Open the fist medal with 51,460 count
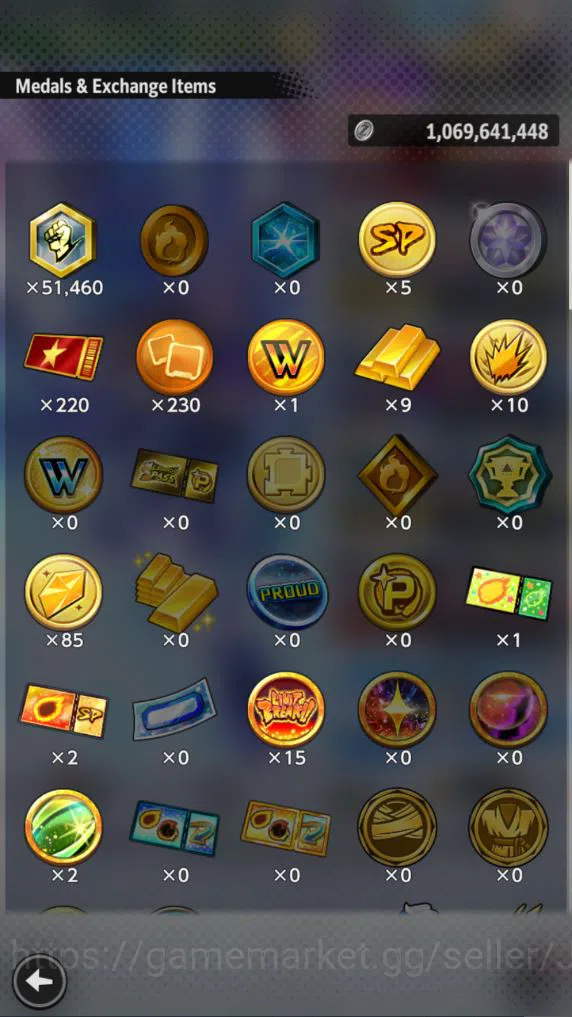572x1017 pixels. [63, 240]
